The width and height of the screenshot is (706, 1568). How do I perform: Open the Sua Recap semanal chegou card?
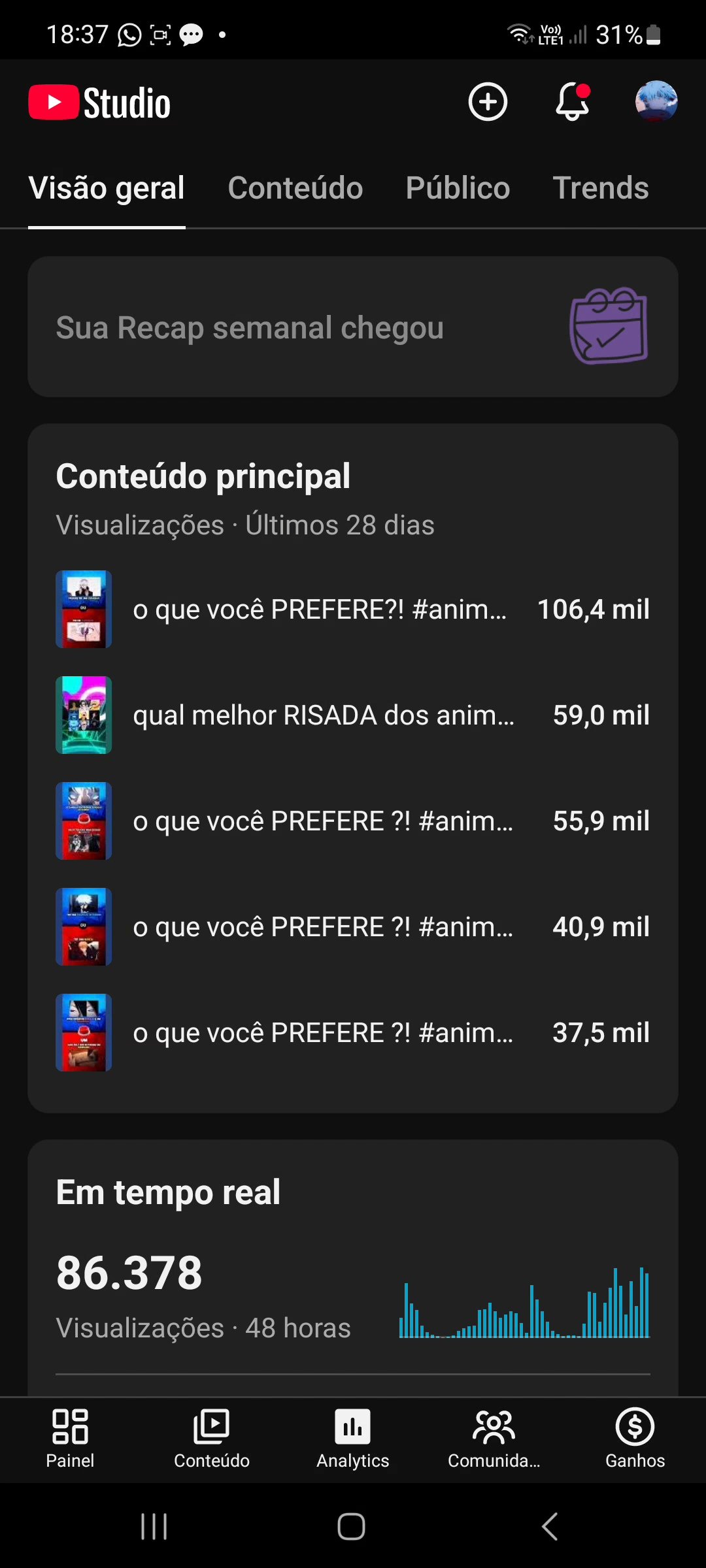[x=353, y=327]
